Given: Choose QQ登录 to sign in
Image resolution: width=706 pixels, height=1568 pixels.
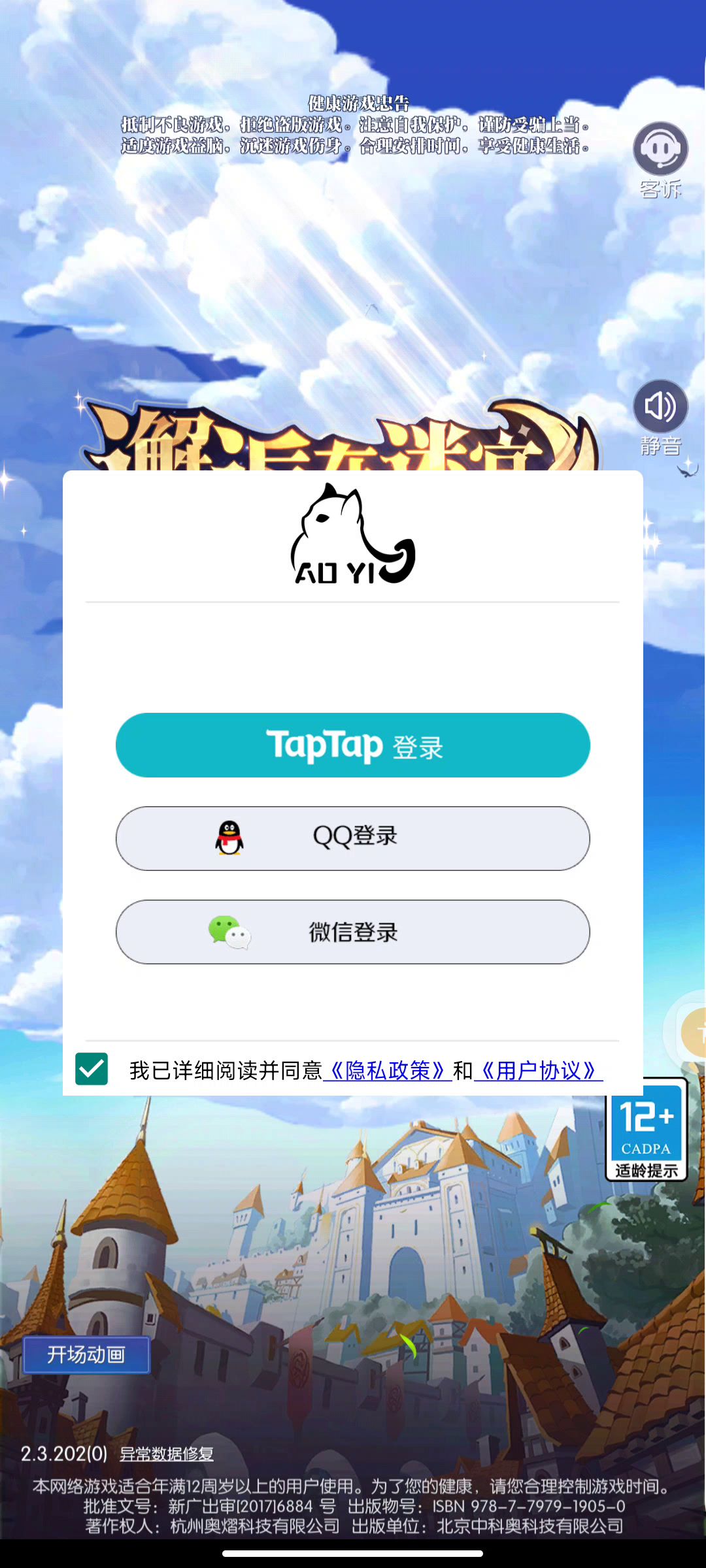Looking at the screenshot, I should (353, 838).
